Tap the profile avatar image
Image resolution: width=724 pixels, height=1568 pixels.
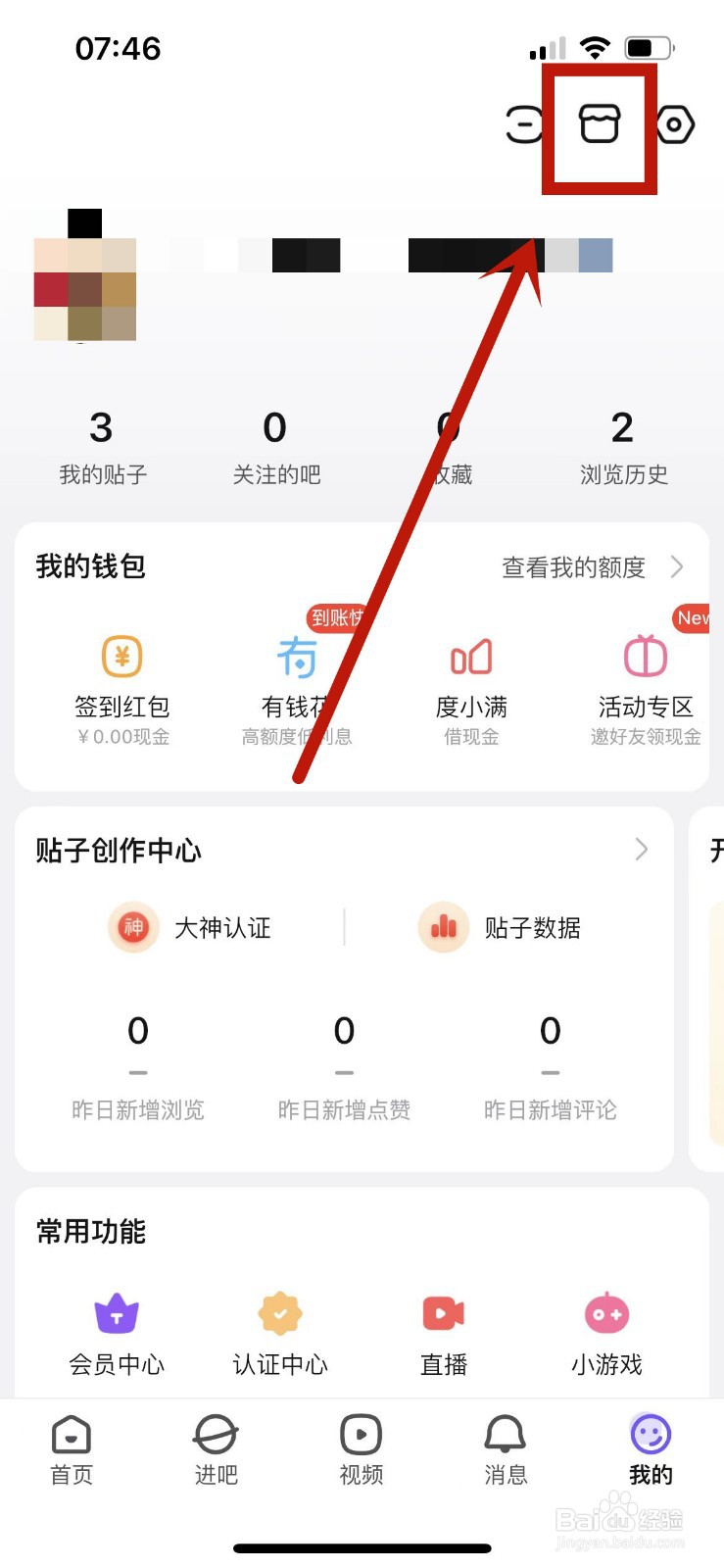pyautogui.click(x=86, y=289)
